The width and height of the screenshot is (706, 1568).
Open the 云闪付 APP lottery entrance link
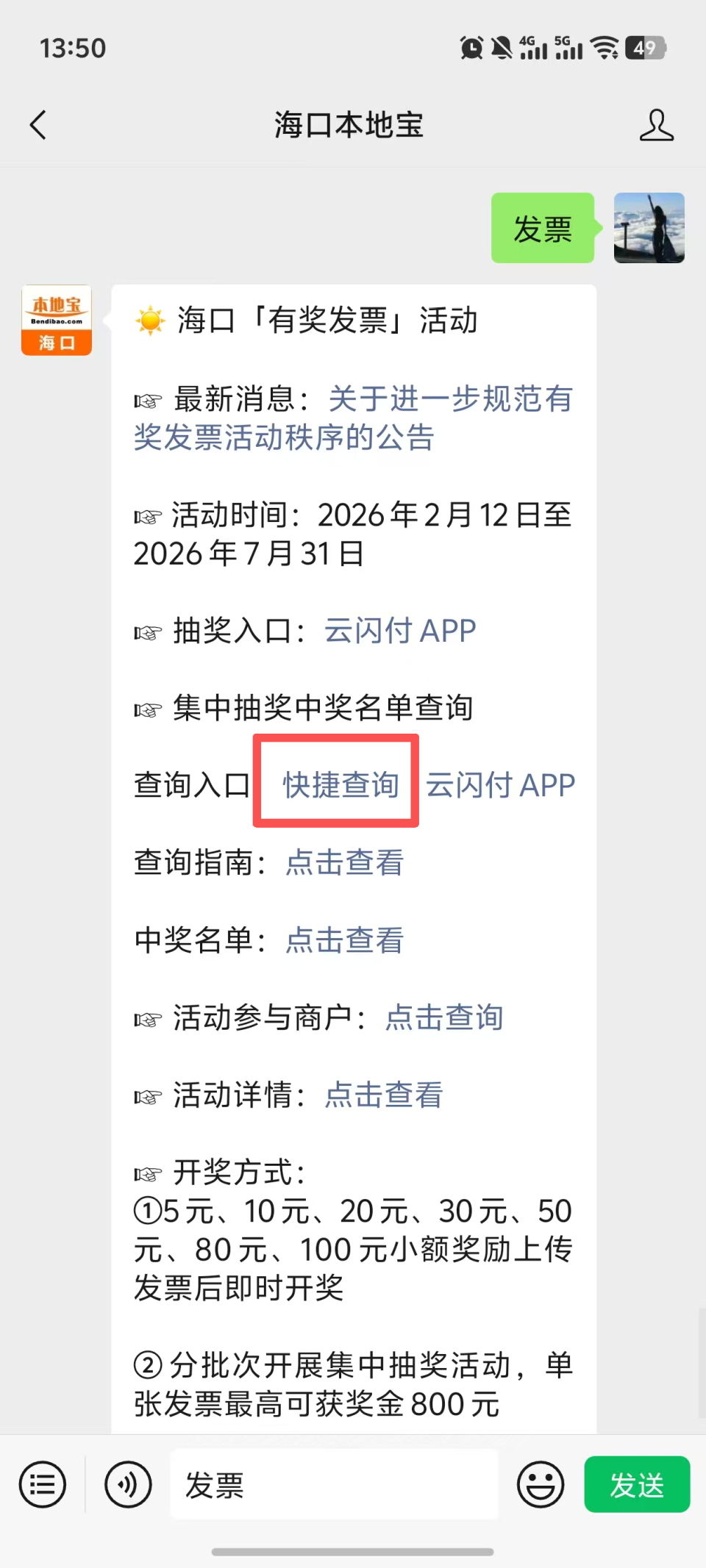[398, 631]
